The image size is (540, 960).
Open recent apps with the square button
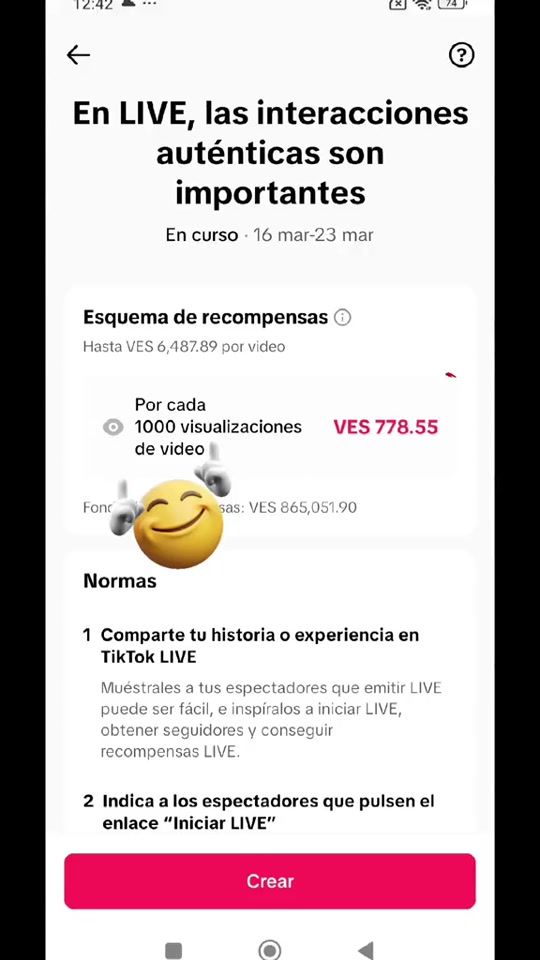(x=174, y=950)
